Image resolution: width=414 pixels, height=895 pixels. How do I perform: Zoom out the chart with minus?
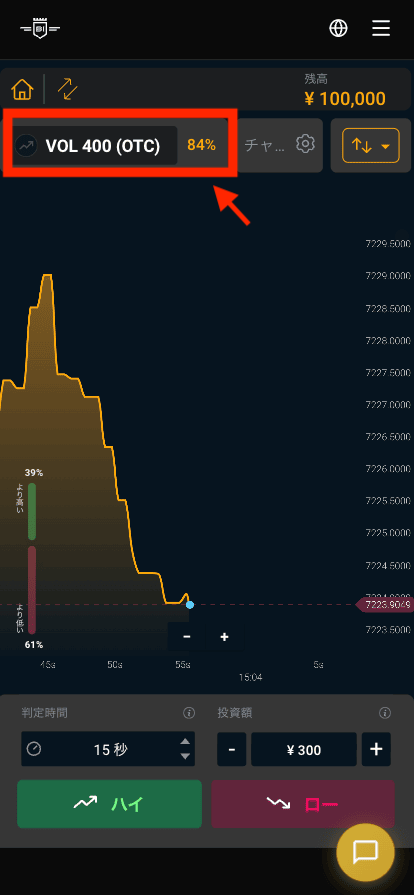tap(187, 637)
